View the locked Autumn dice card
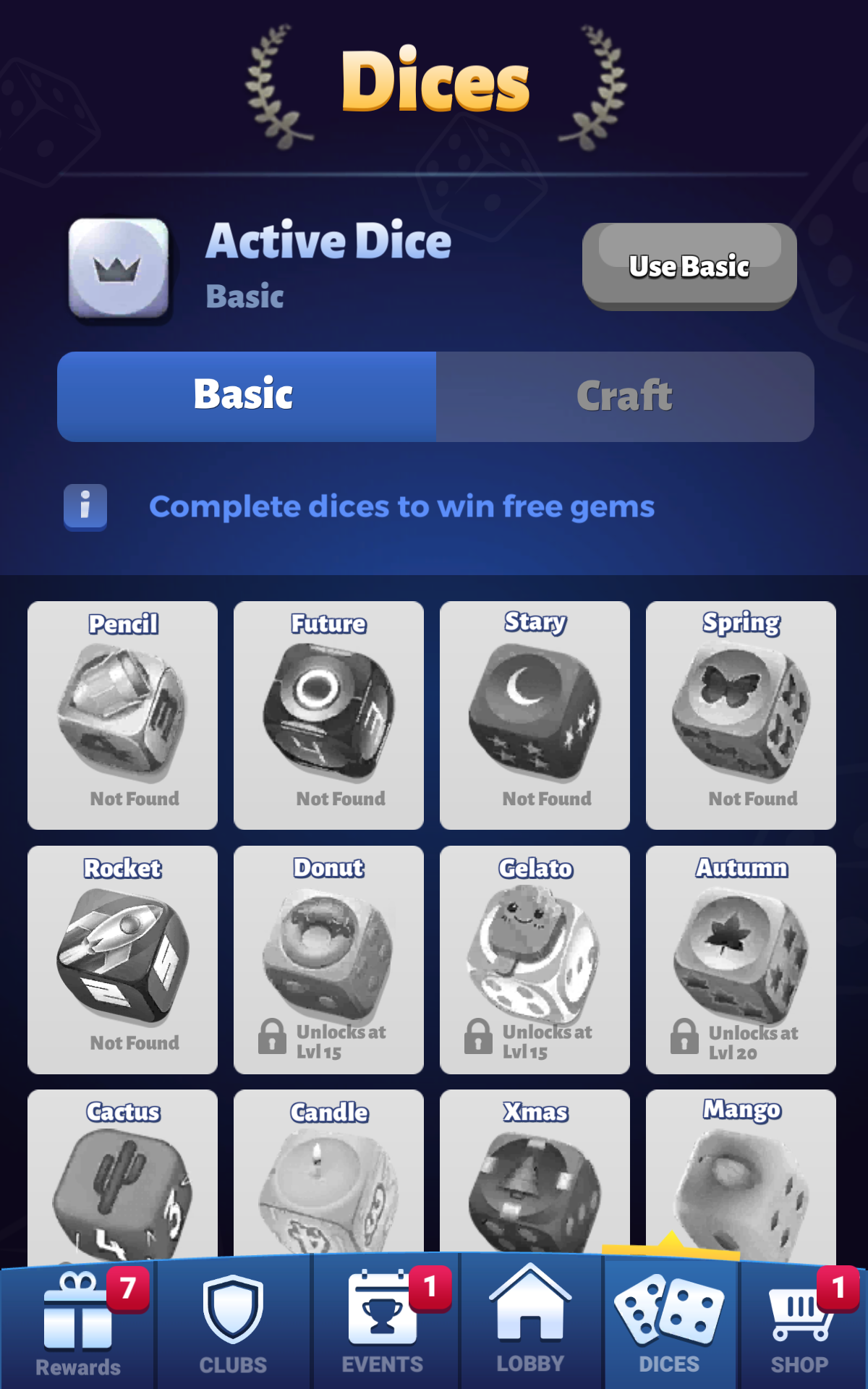The height and width of the screenshot is (1389, 868). tap(741, 959)
